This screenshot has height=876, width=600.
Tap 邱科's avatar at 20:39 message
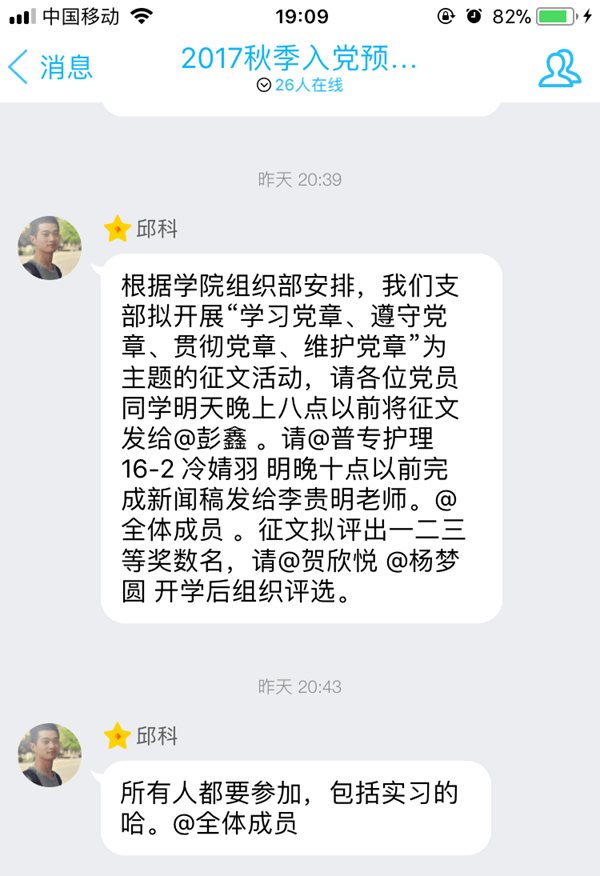click(x=50, y=247)
